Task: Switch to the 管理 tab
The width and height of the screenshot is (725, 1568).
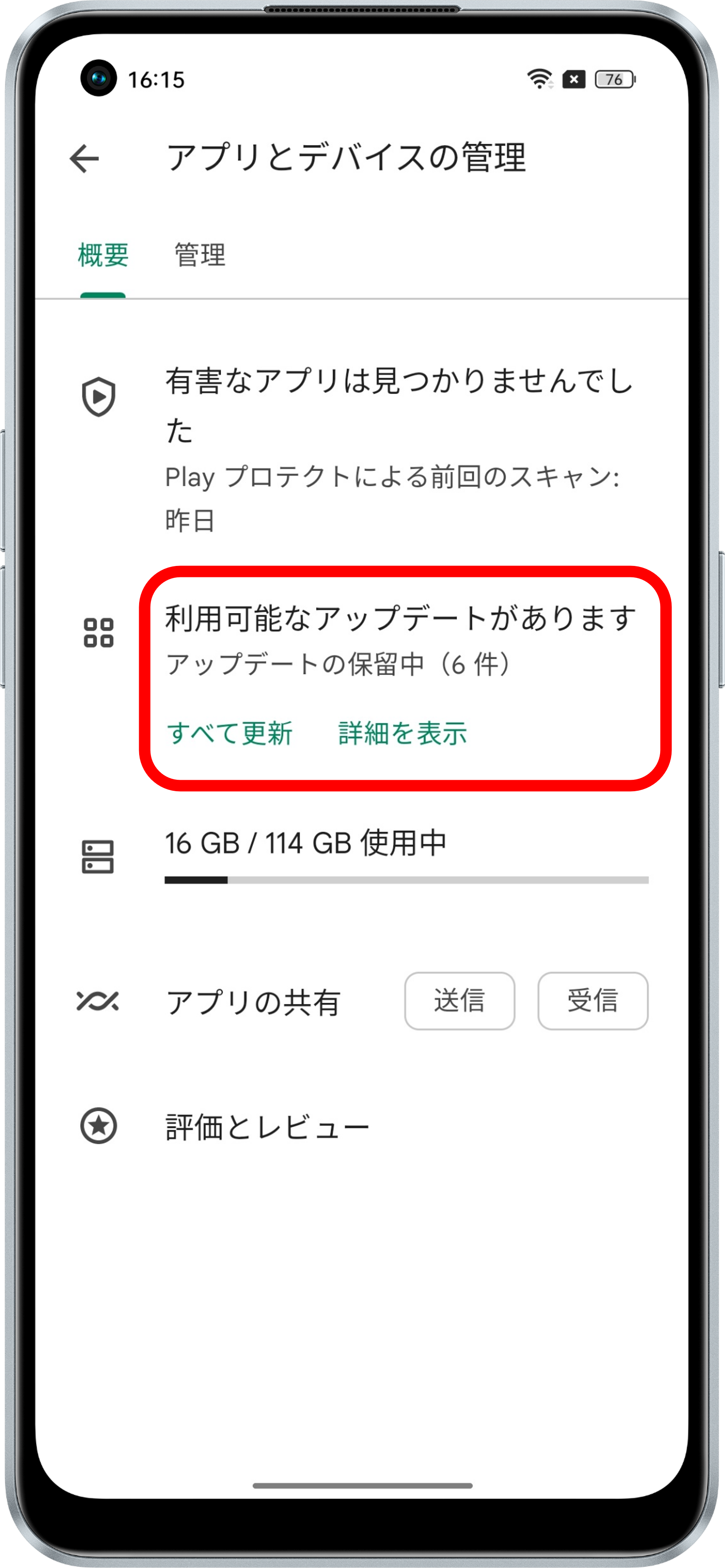Action: pyautogui.click(x=200, y=255)
